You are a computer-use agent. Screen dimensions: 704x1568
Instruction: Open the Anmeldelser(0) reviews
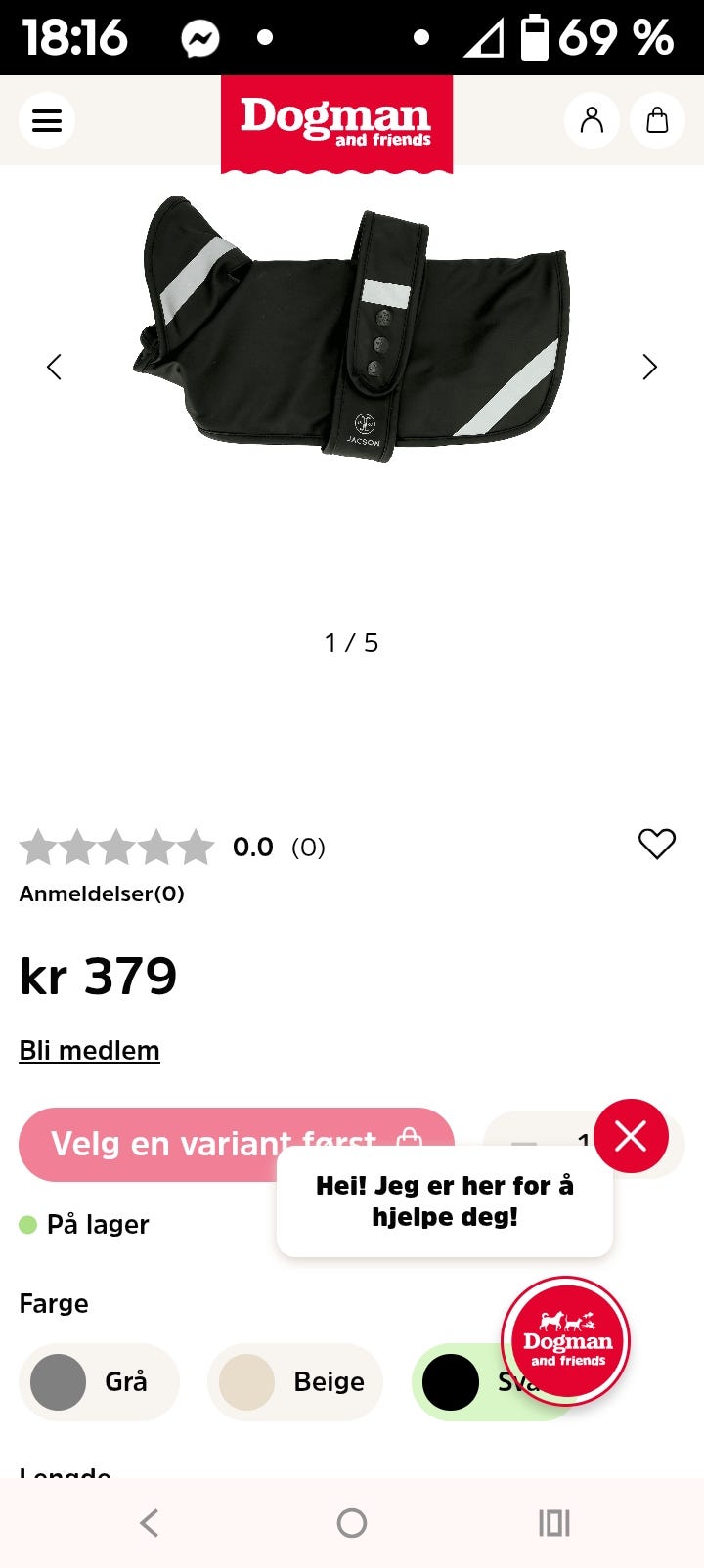tap(102, 893)
